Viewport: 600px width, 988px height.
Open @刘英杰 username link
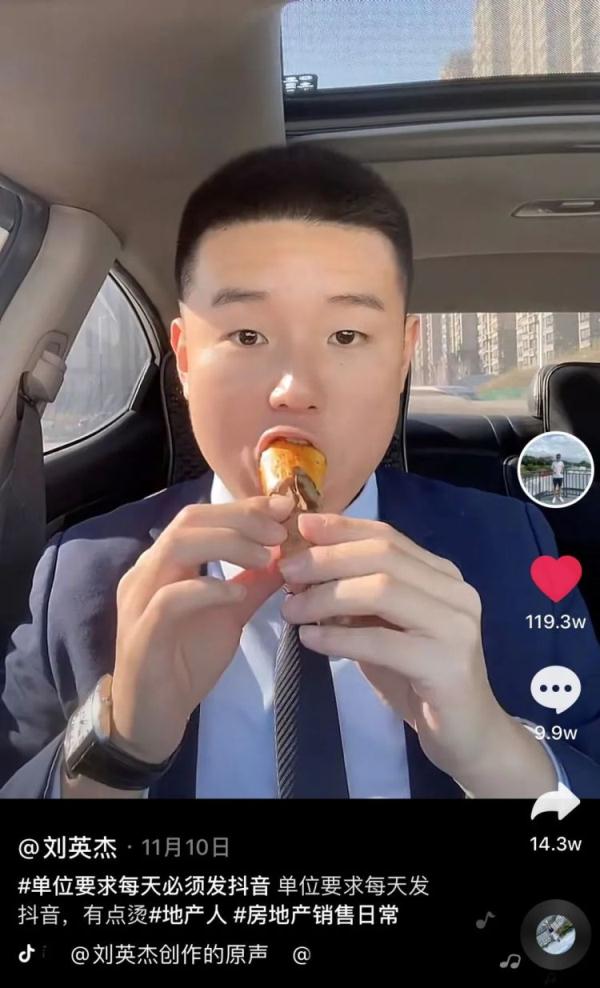pos(68,849)
